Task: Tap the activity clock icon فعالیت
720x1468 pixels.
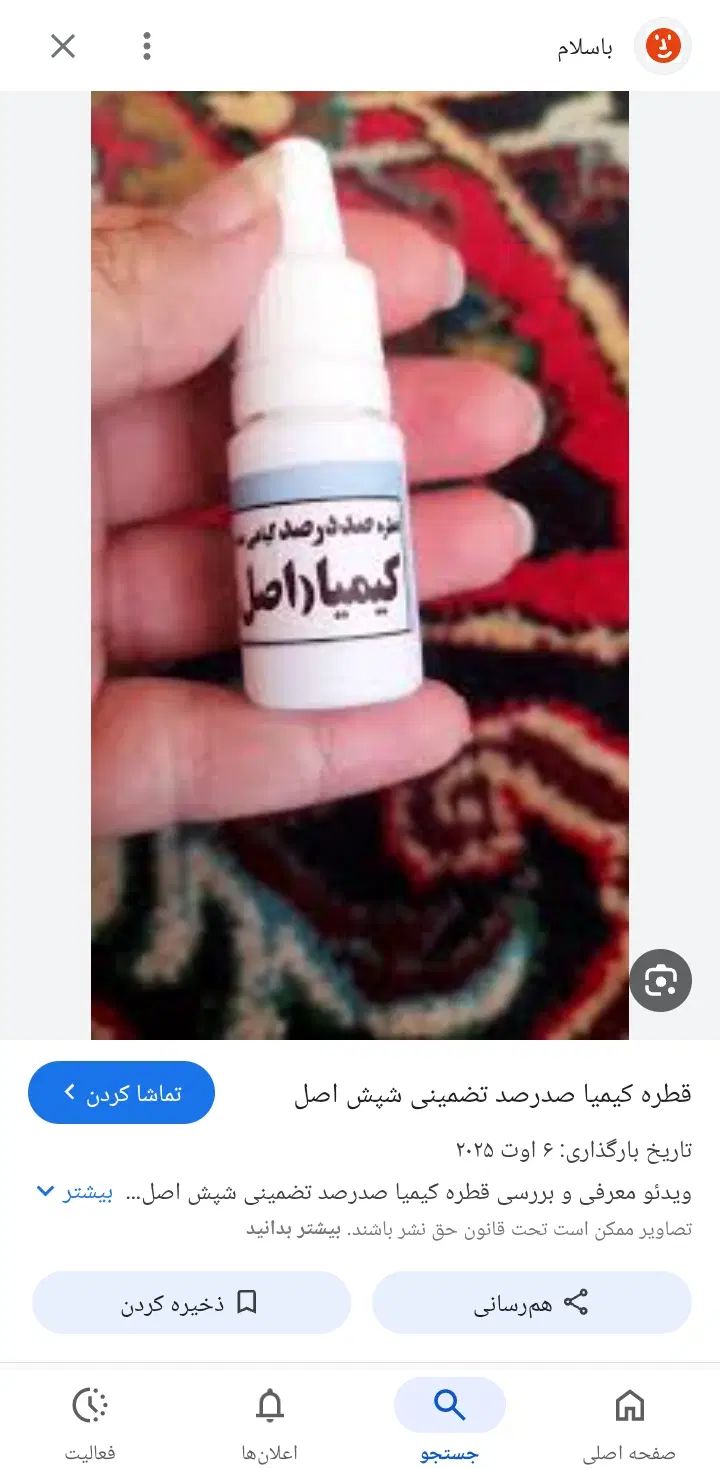Action: pyautogui.click(x=91, y=1405)
